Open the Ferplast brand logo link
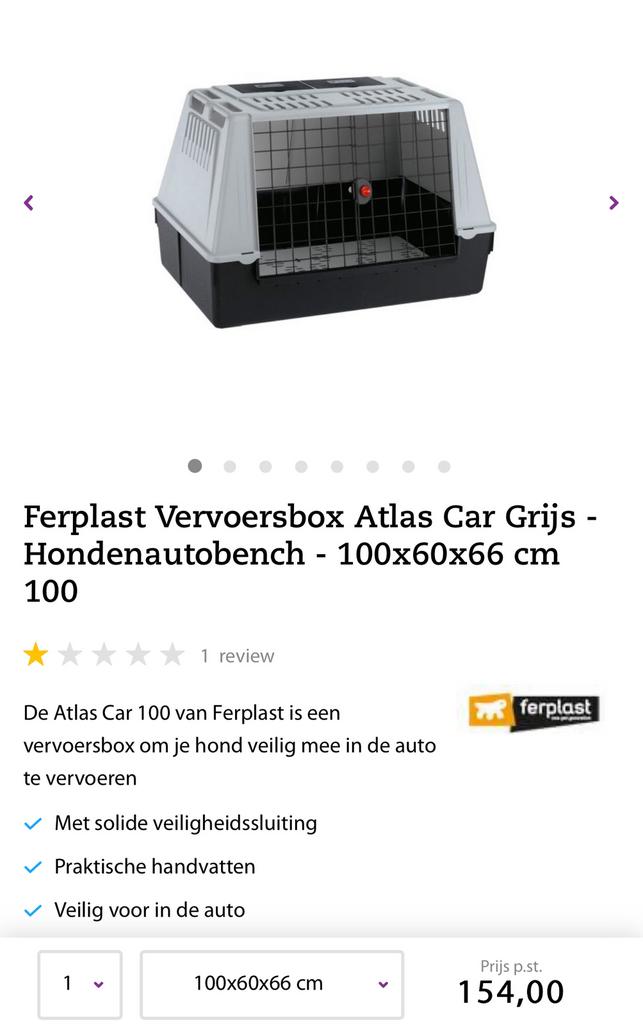 tap(534, 711)
